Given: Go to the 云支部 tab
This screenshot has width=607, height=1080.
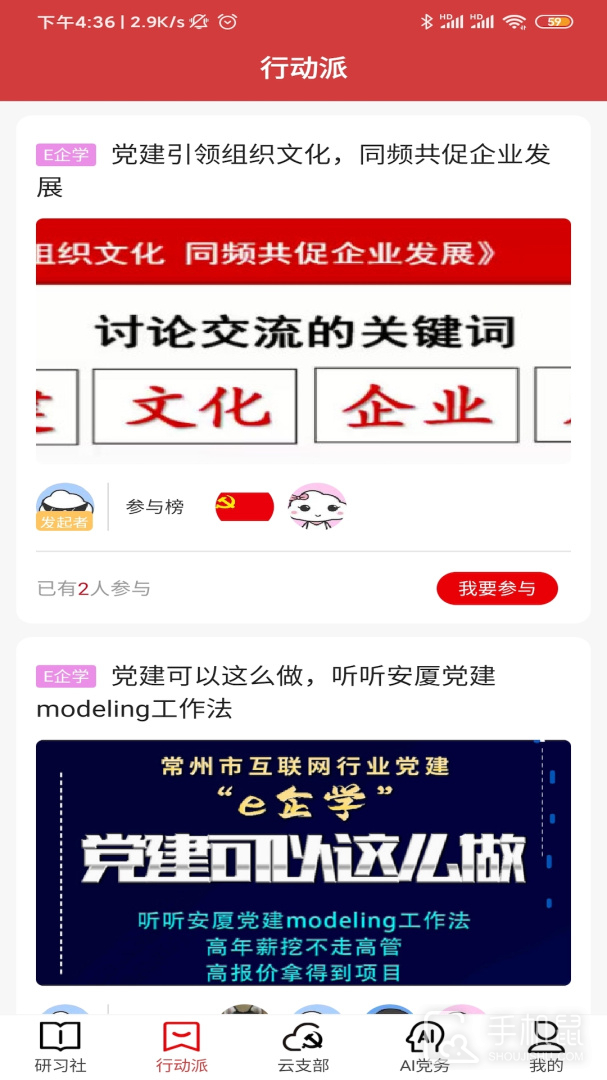Looking at the screenshot, I should [303, 1046].
